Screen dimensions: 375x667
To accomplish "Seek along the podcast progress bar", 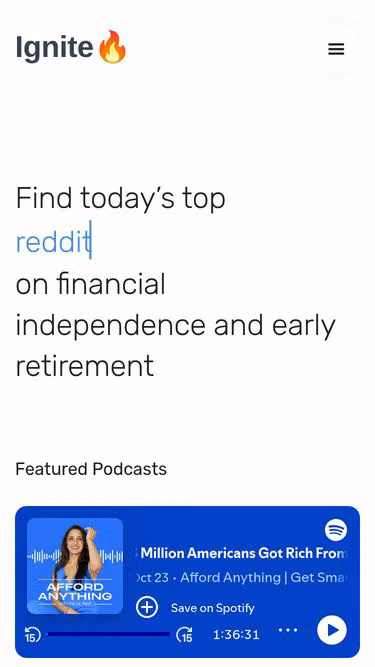I will 108,634.
